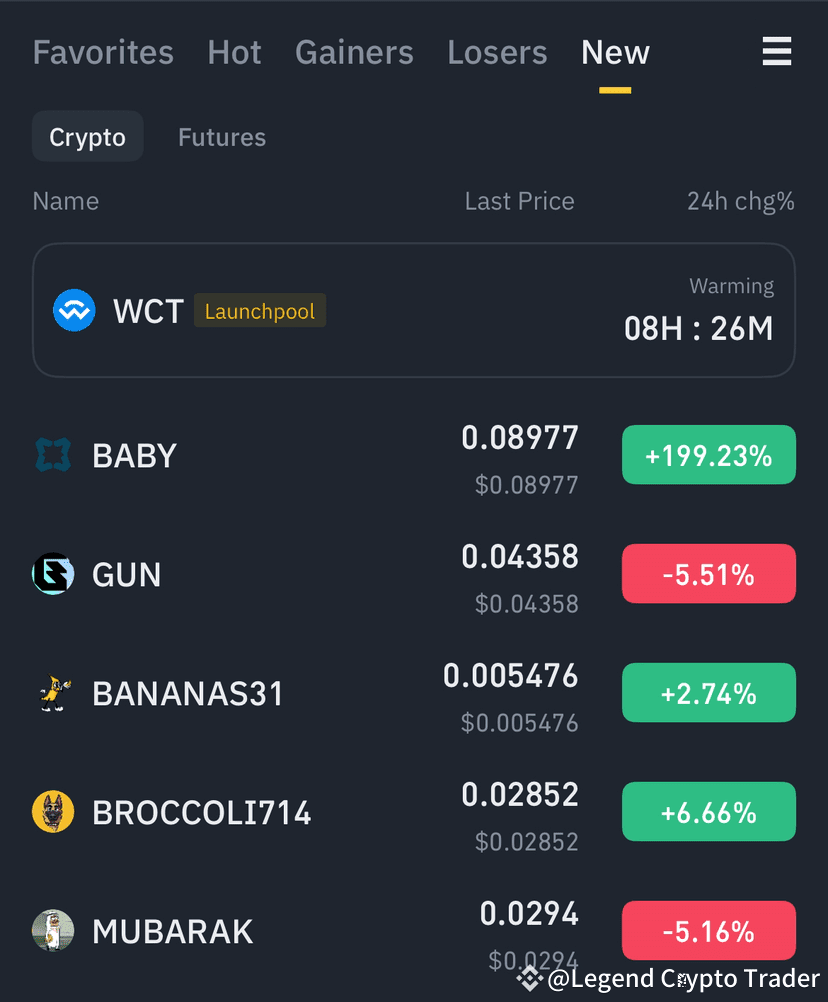Sort by 24h chg% column
Viewport: 828px width, 1002px height.
point(740,201)
